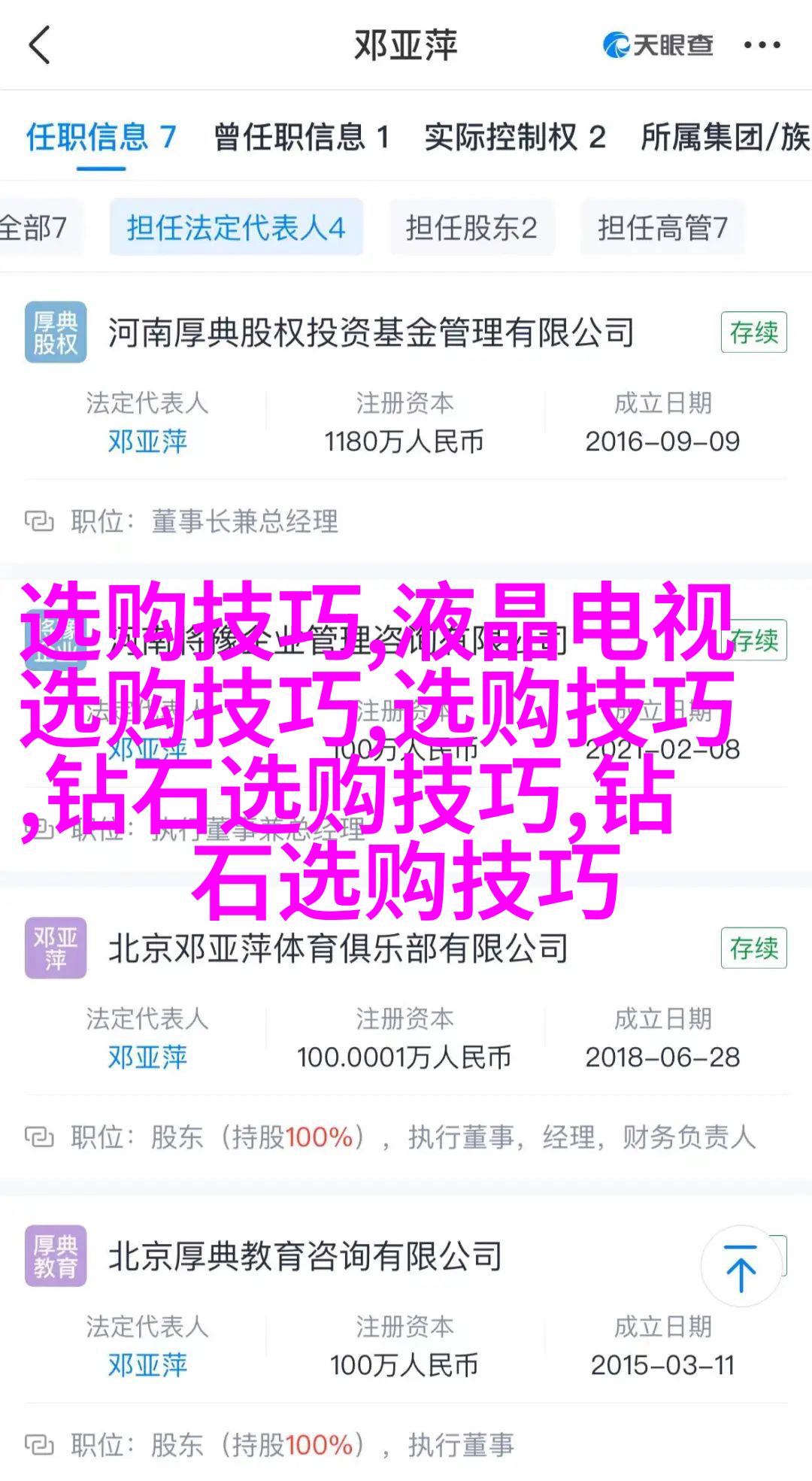Open the 所属集团 tab
This screenshot has height=1481, width=812.
(x=724, y=137)
